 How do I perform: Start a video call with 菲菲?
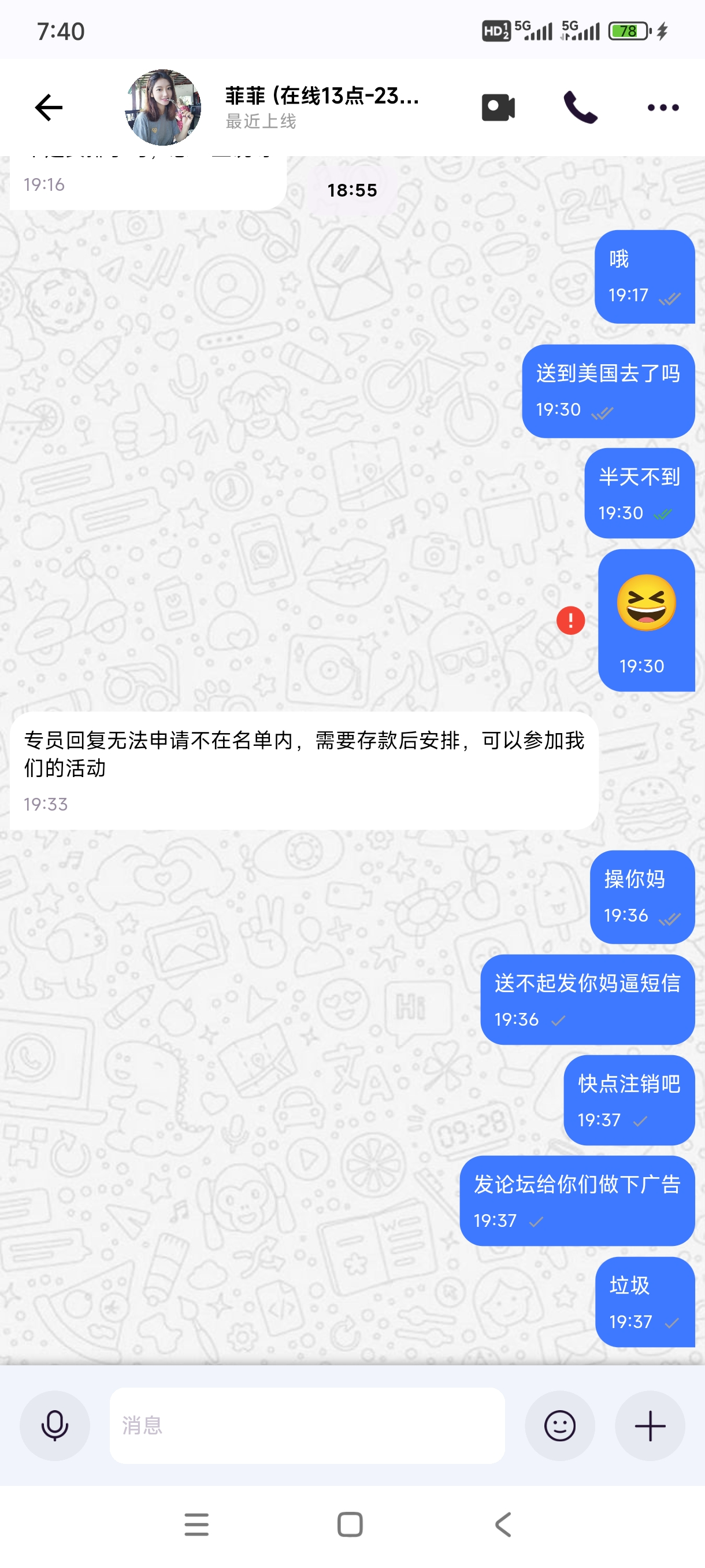click(498, 108)
